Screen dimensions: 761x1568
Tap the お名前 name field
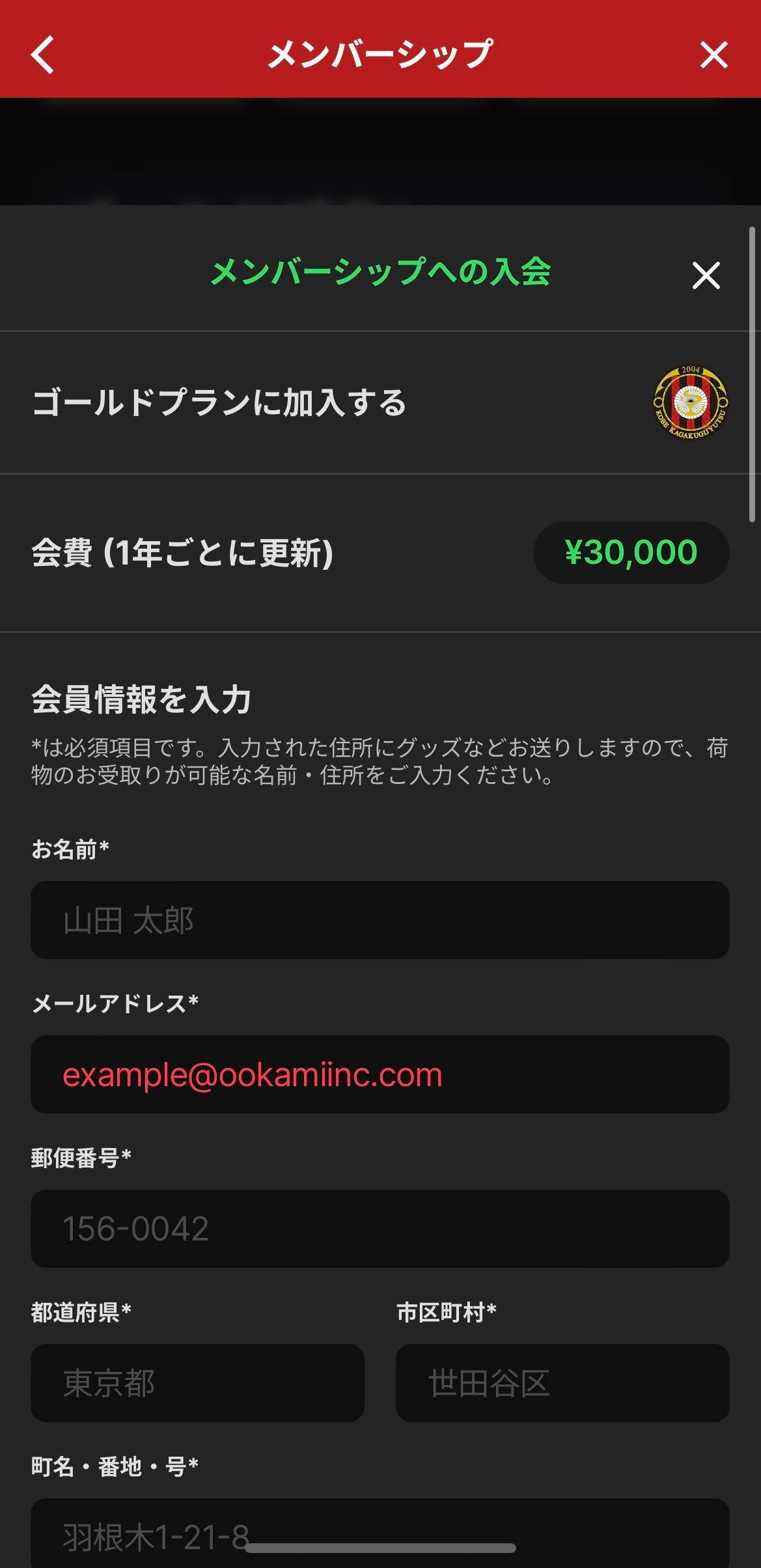(x=380, y=919)
